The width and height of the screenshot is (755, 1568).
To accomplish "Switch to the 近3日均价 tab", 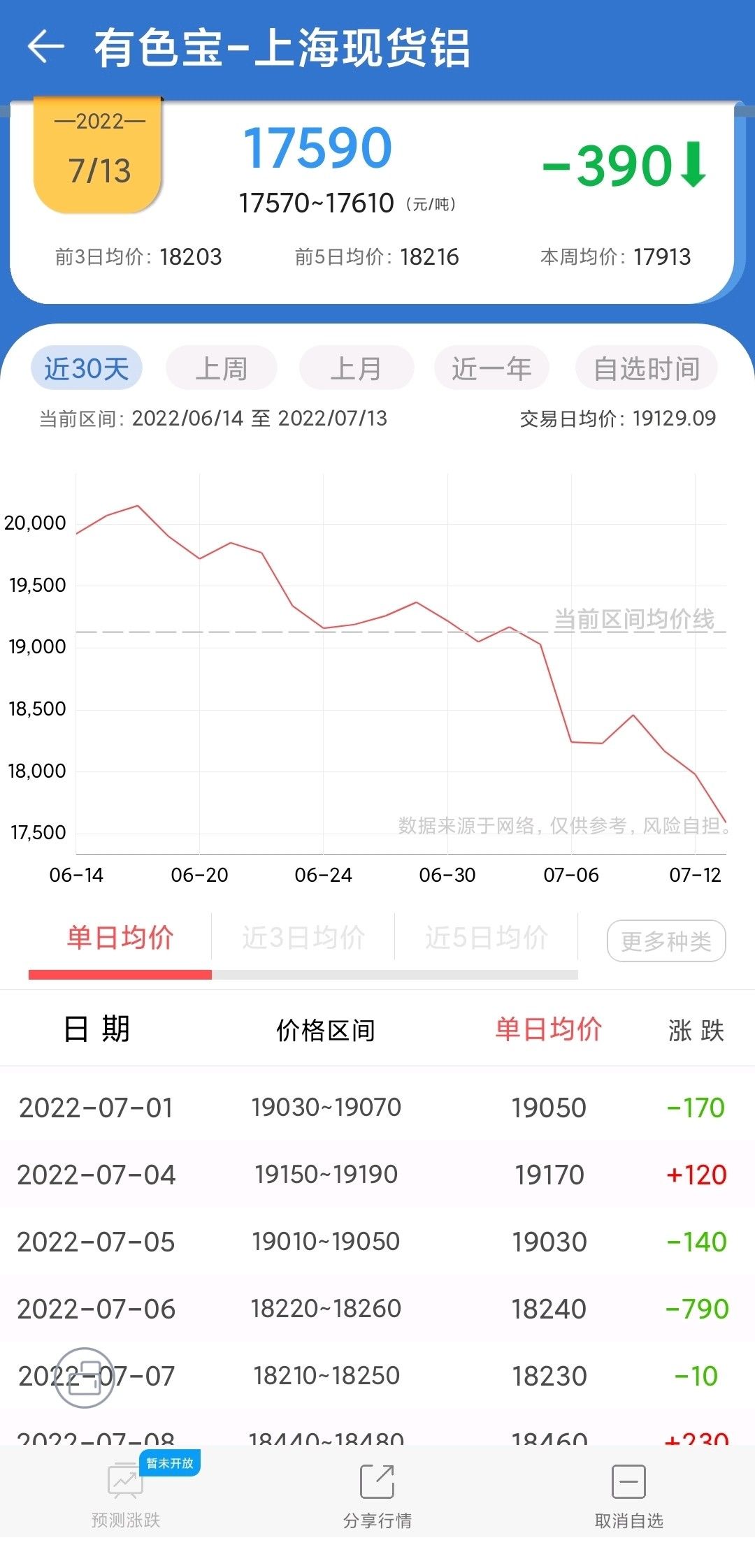I will click(x=303, y=938).
